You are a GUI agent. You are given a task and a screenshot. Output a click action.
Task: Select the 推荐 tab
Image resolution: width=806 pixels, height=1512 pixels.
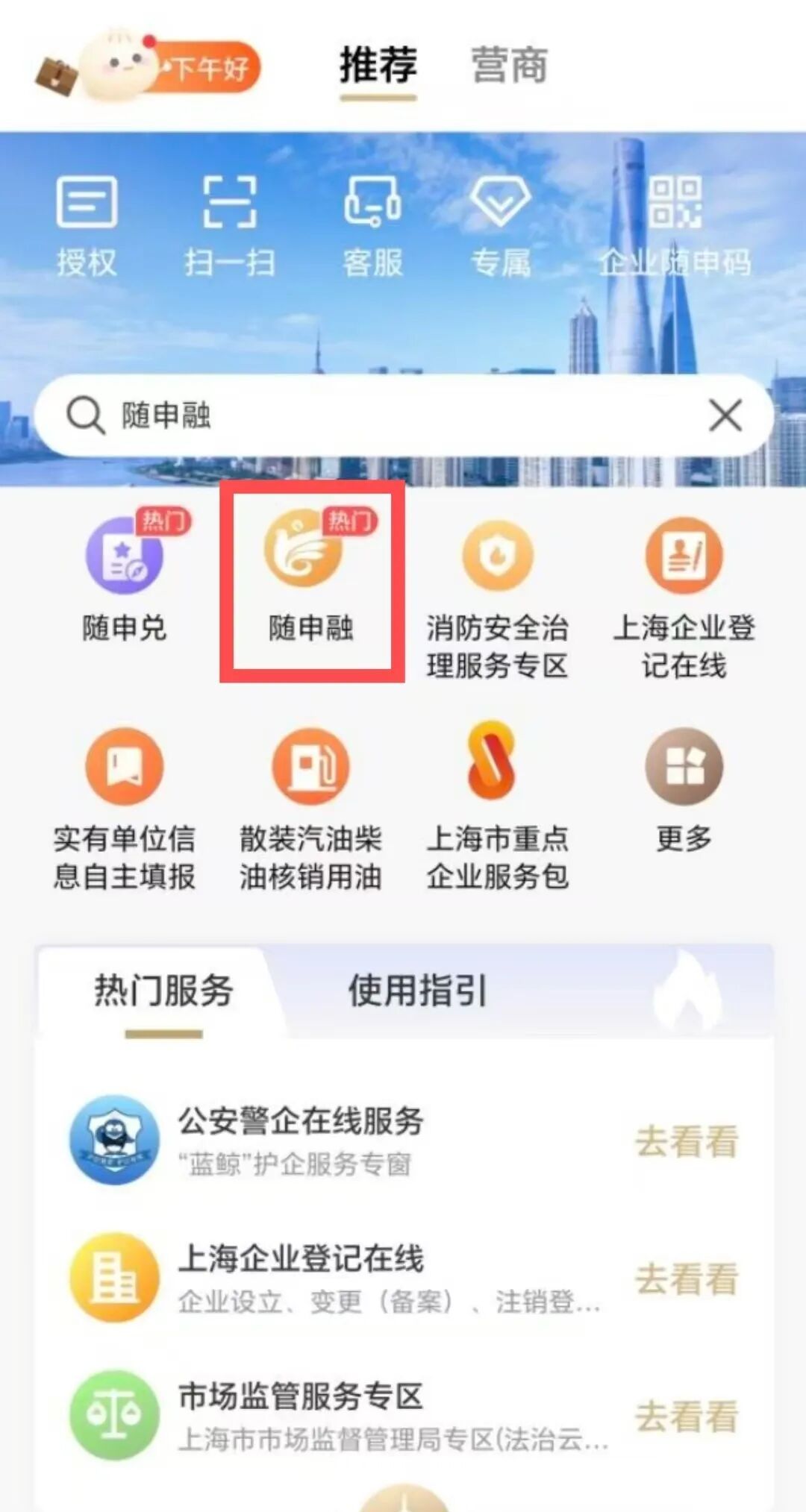378,66
